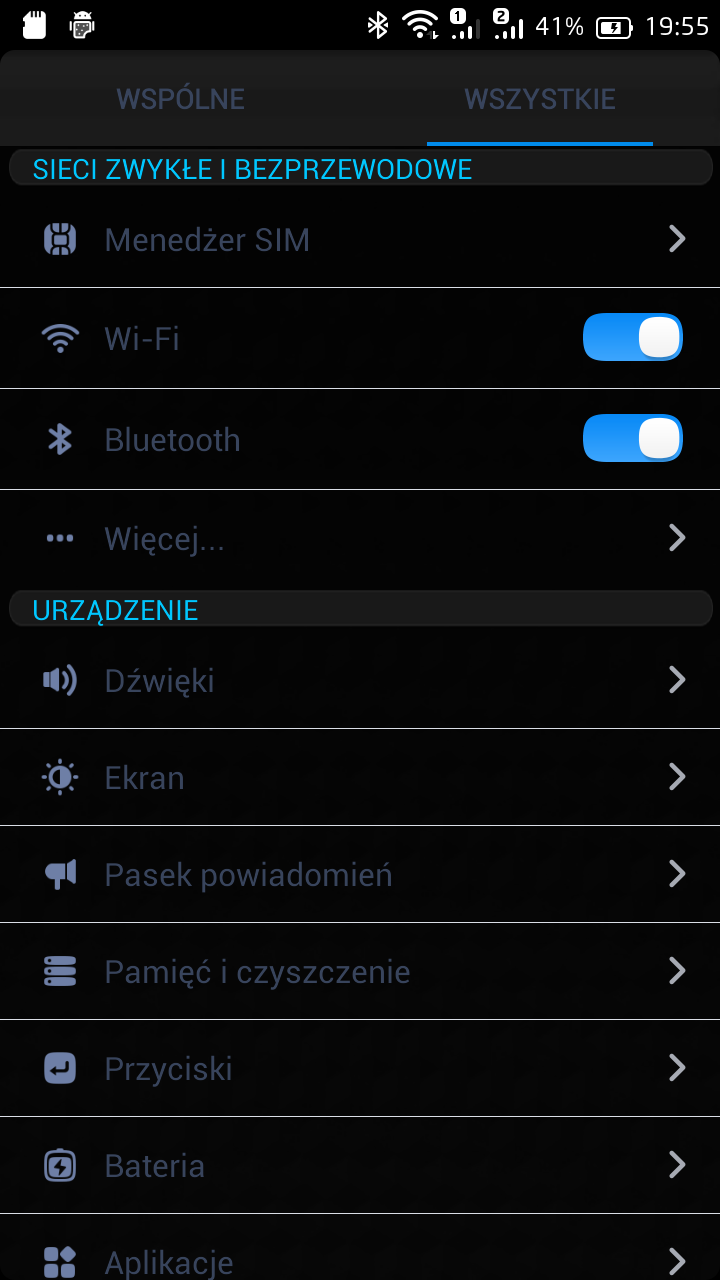The image size is (720, 1280).
Task: Switch to the Wspólne tab
Action: (x=180, y=99)
